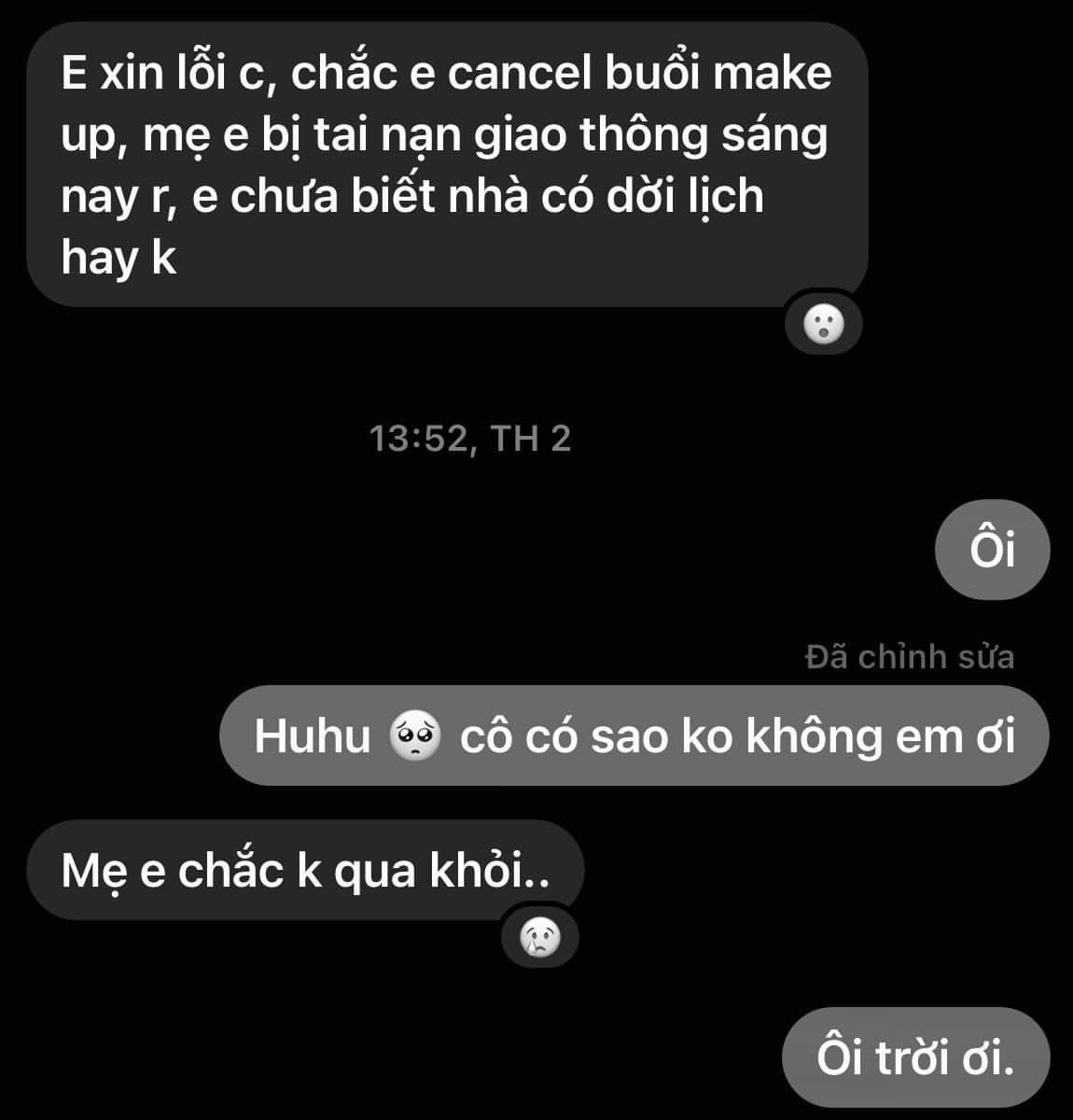Viewport: 1073px width, 1120px height.
Task: Open the surprised reaction on the cancel message
Action: point(823,325)
